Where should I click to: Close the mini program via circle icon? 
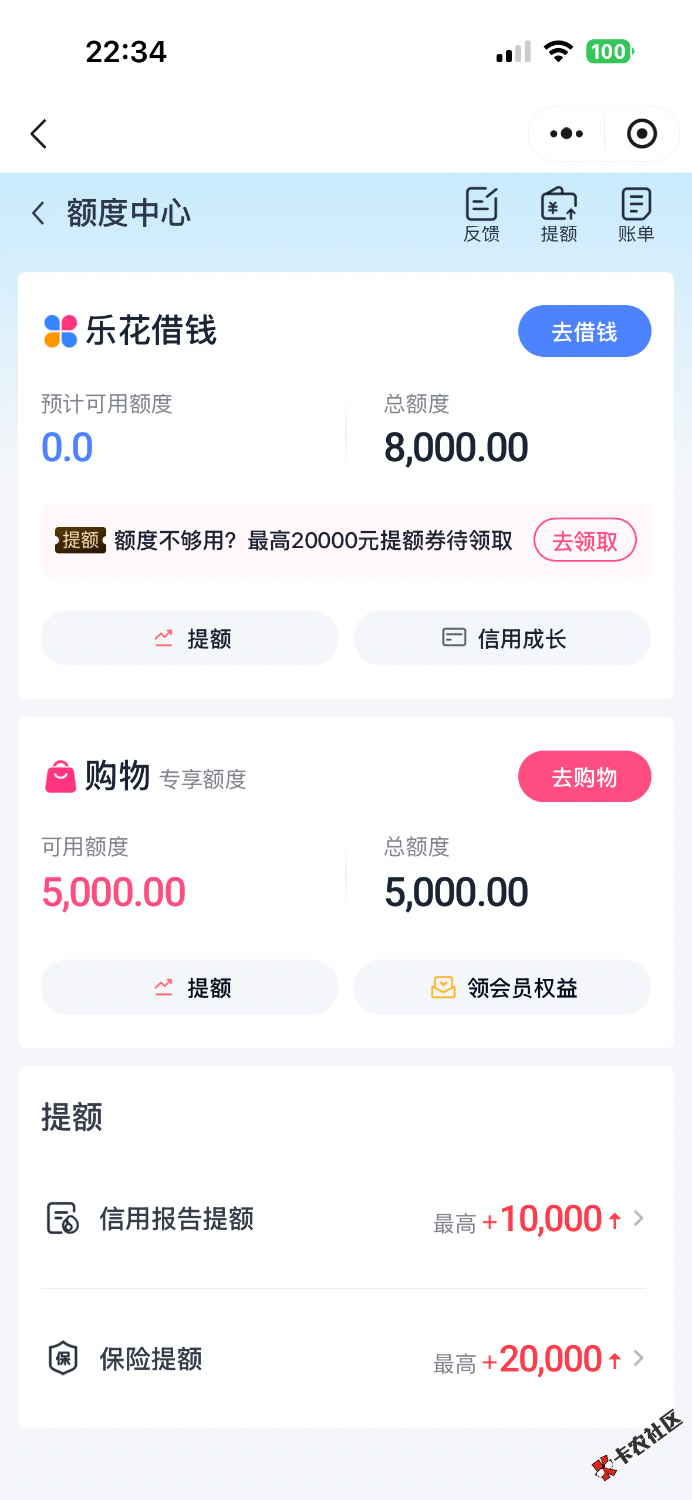[x=641, y=133]
